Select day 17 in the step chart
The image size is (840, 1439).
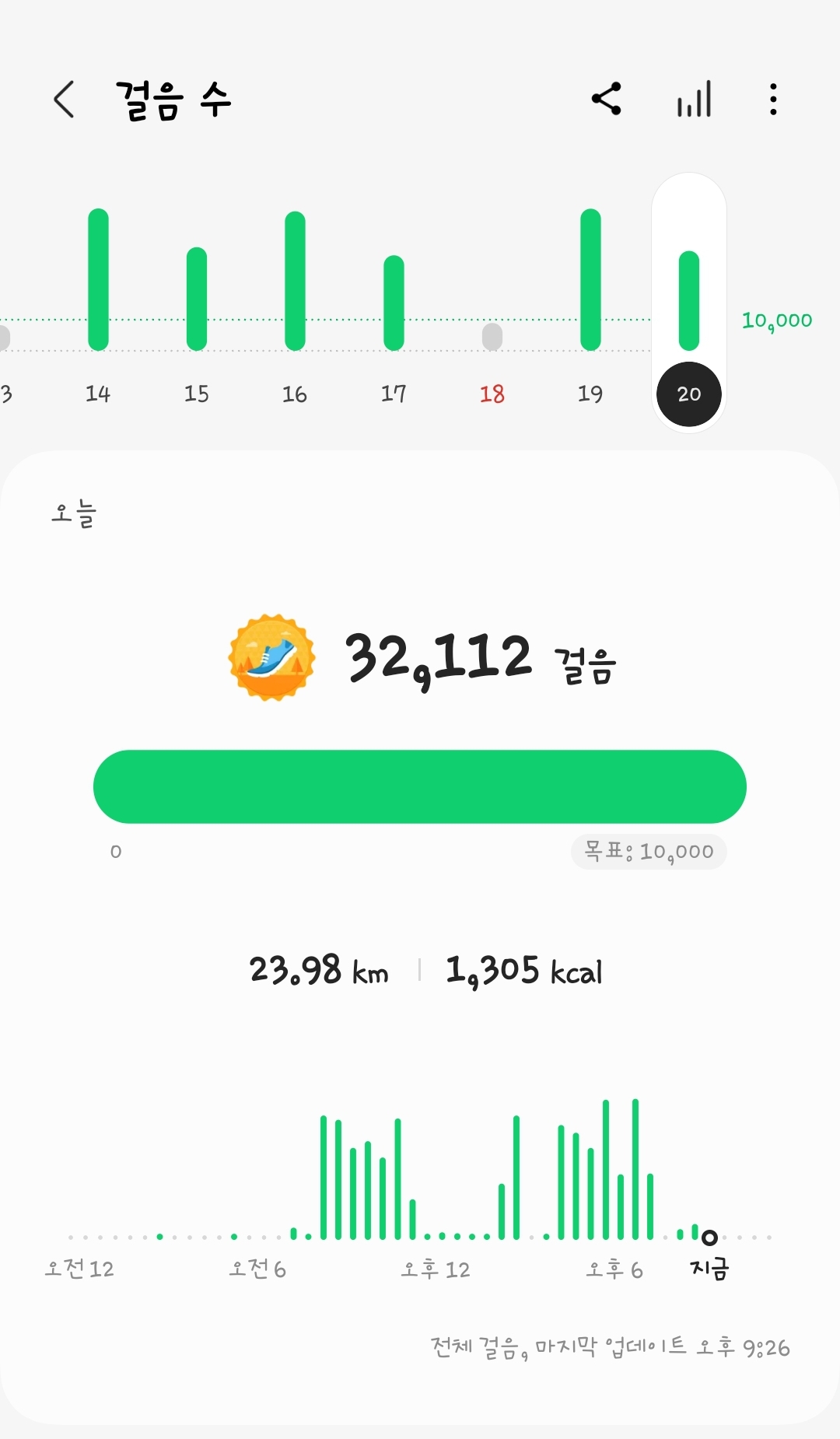pyautogui.click(x=394, y=311)
